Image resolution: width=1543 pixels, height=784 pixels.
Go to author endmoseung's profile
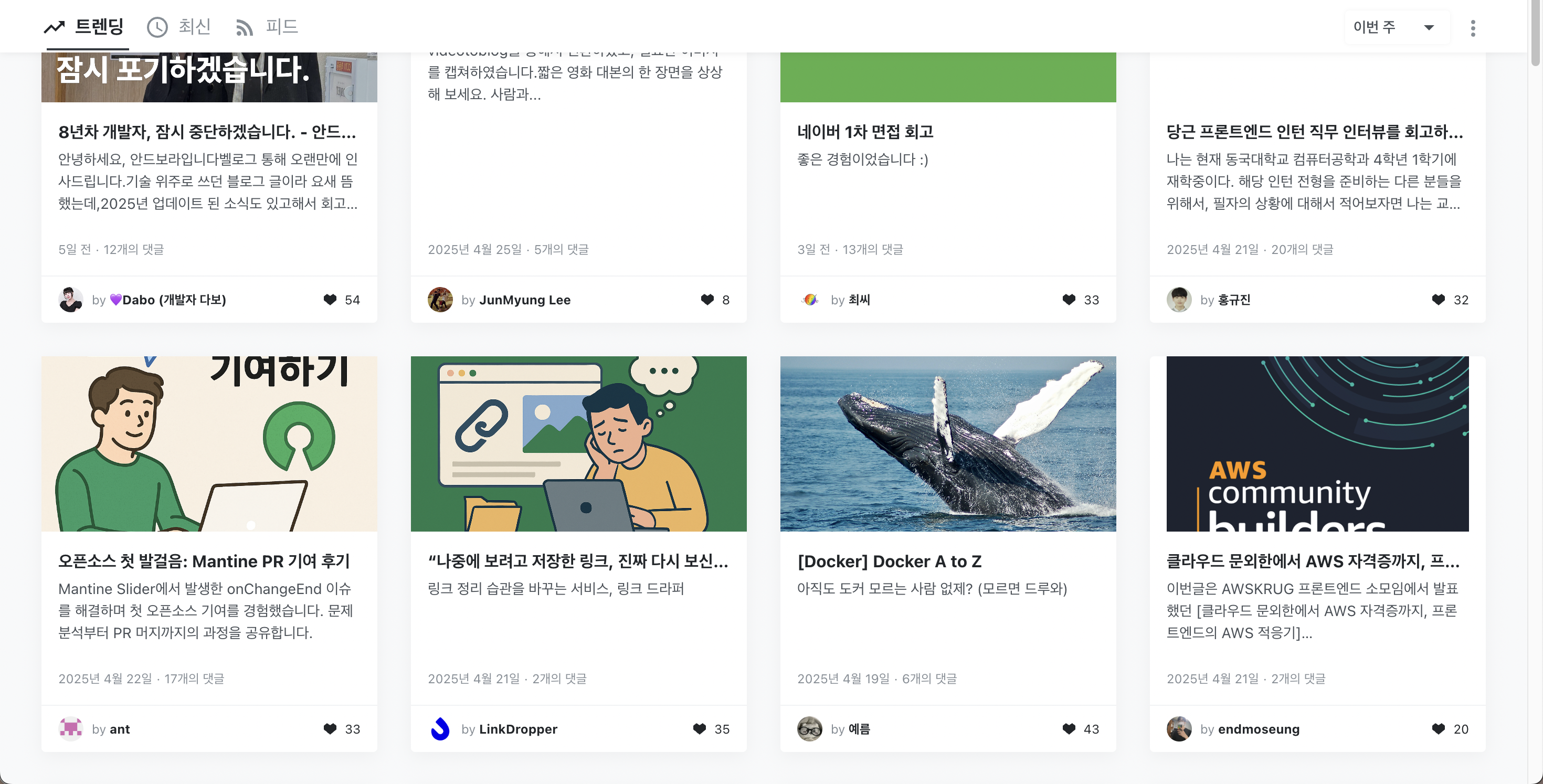click(1259, 729)
